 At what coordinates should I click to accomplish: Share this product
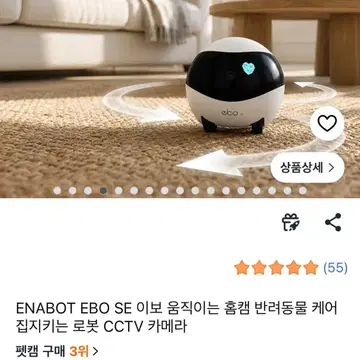tap(333, 222)
